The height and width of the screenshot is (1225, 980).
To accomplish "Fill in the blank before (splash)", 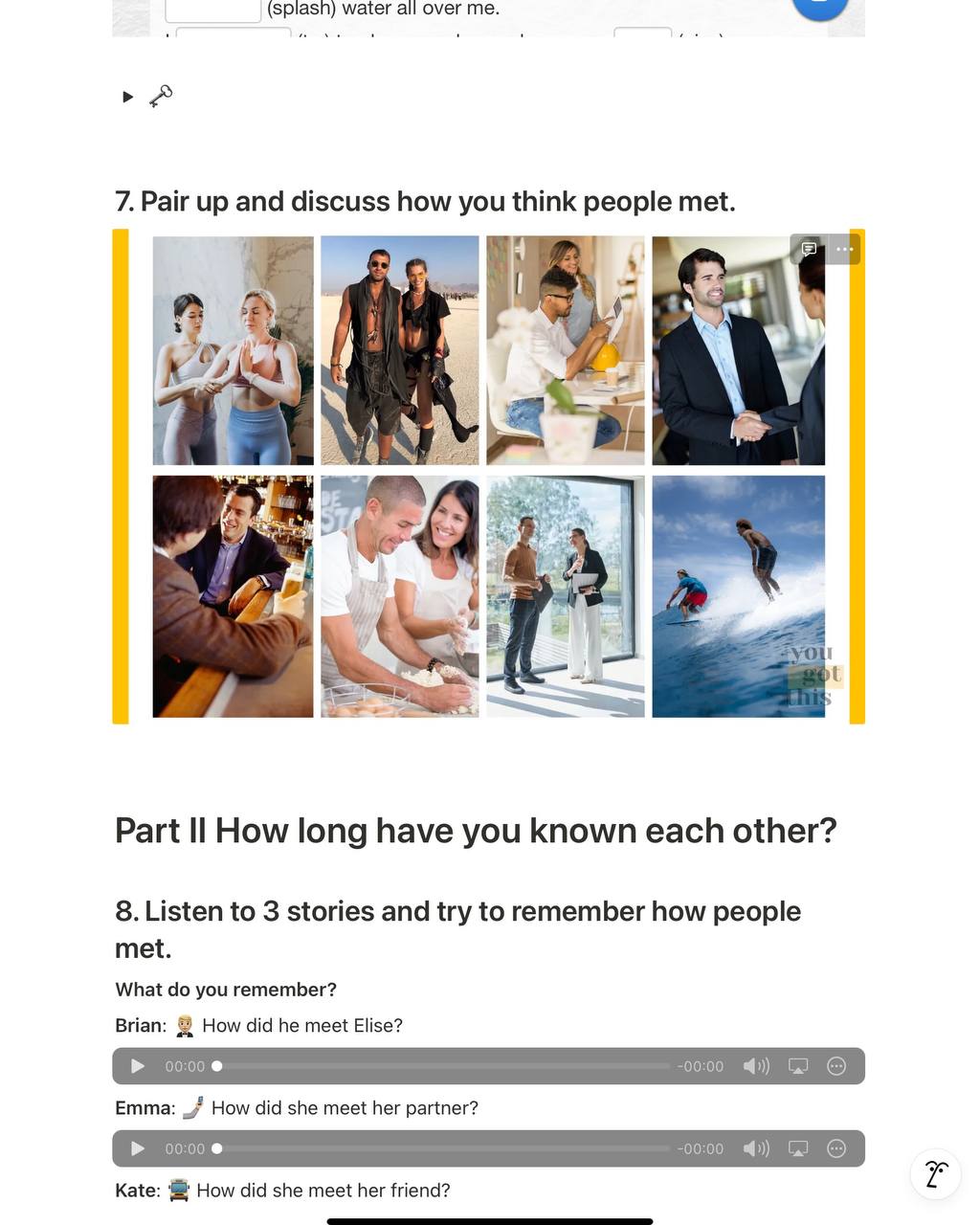I will point(213,10).
